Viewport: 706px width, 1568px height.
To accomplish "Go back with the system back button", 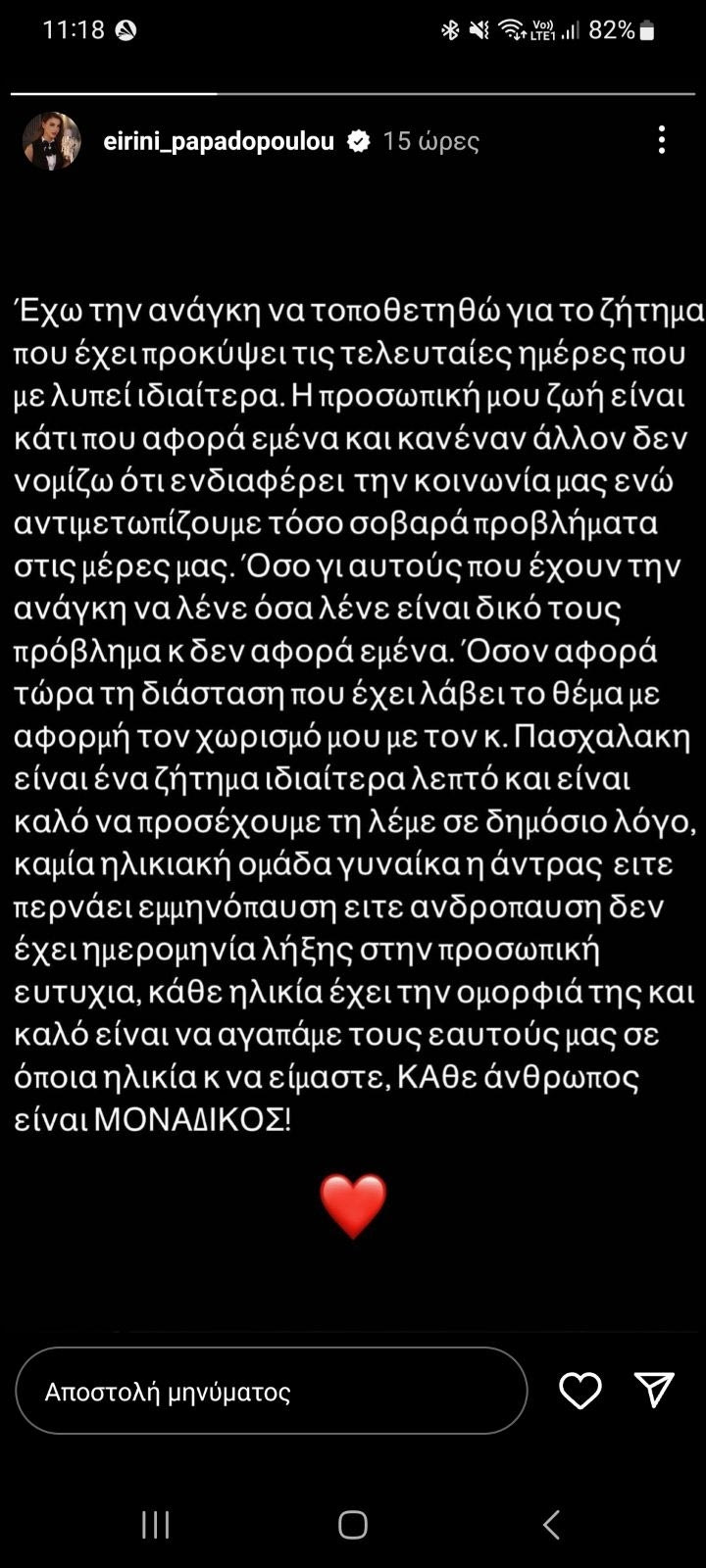I will (551, 1524).
